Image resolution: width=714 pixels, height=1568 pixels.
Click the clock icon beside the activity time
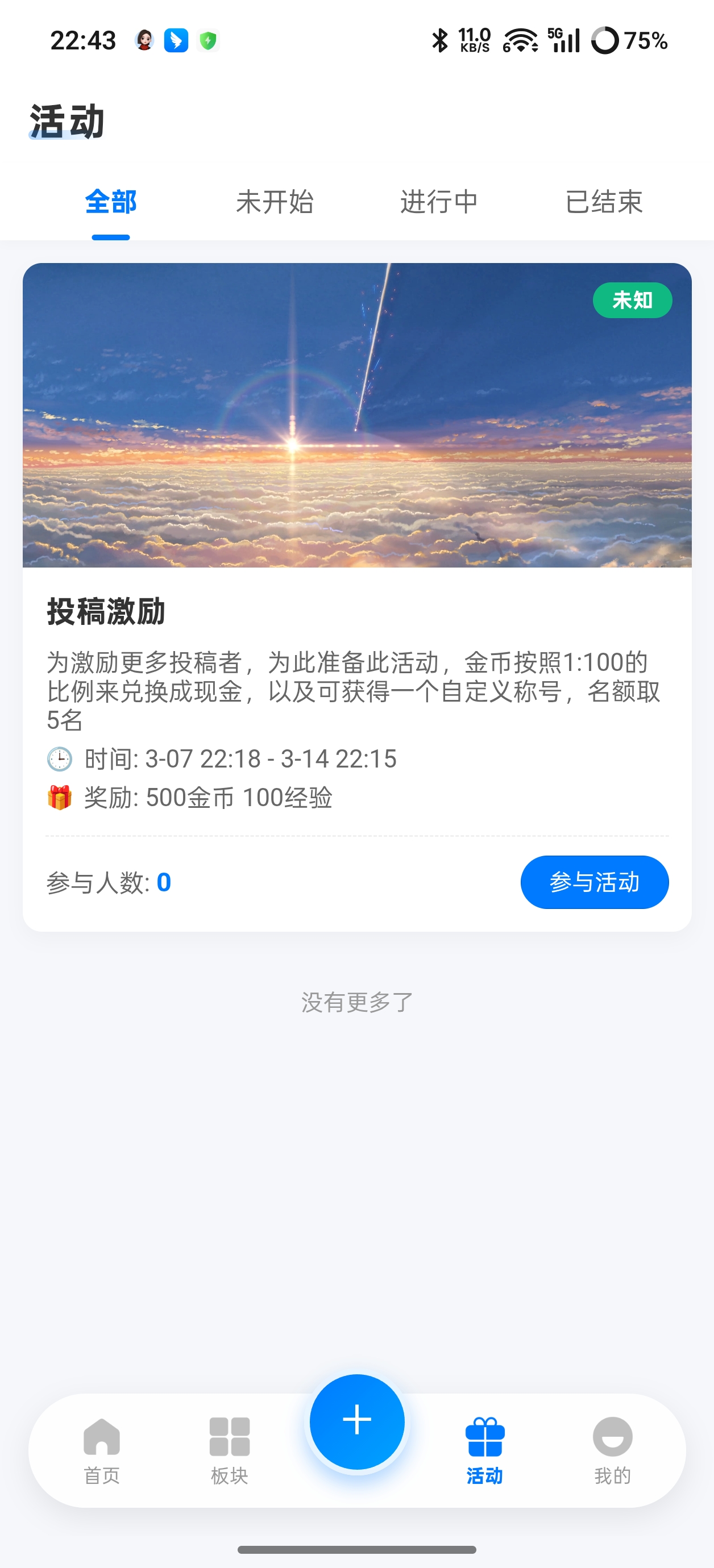(x=59, y=759)
